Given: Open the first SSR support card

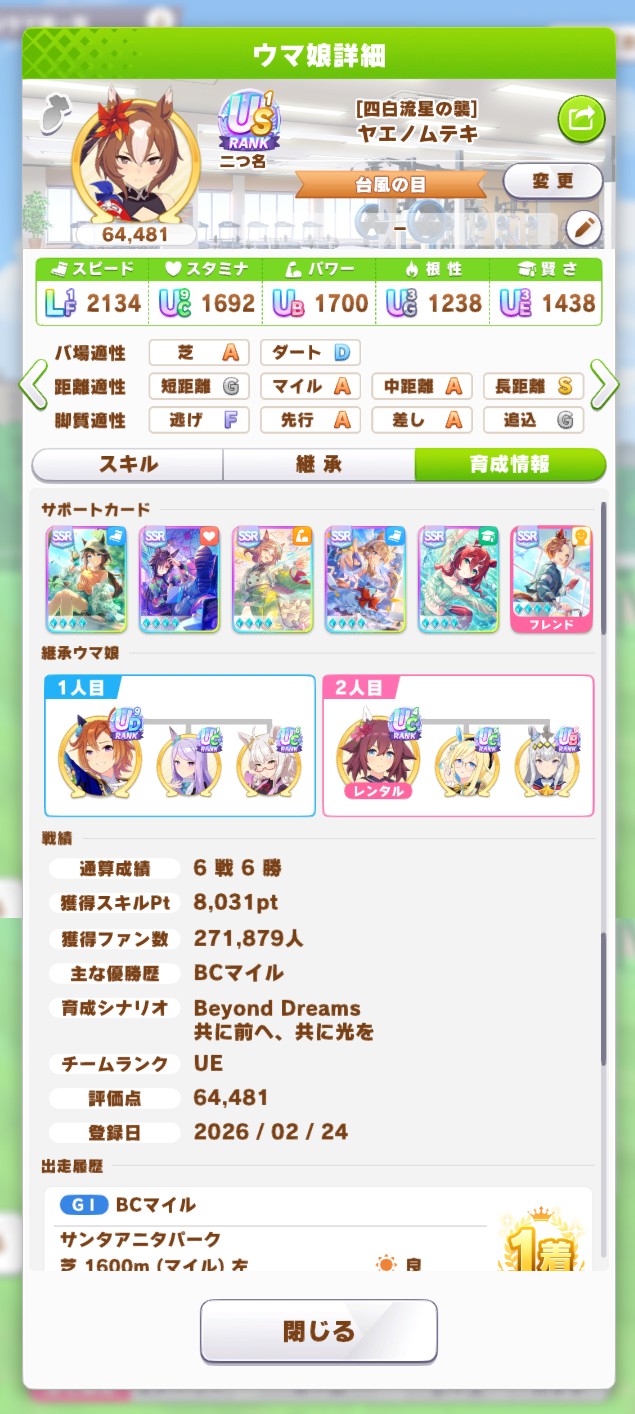Looking at the screenshot, I should pos(86,580).
